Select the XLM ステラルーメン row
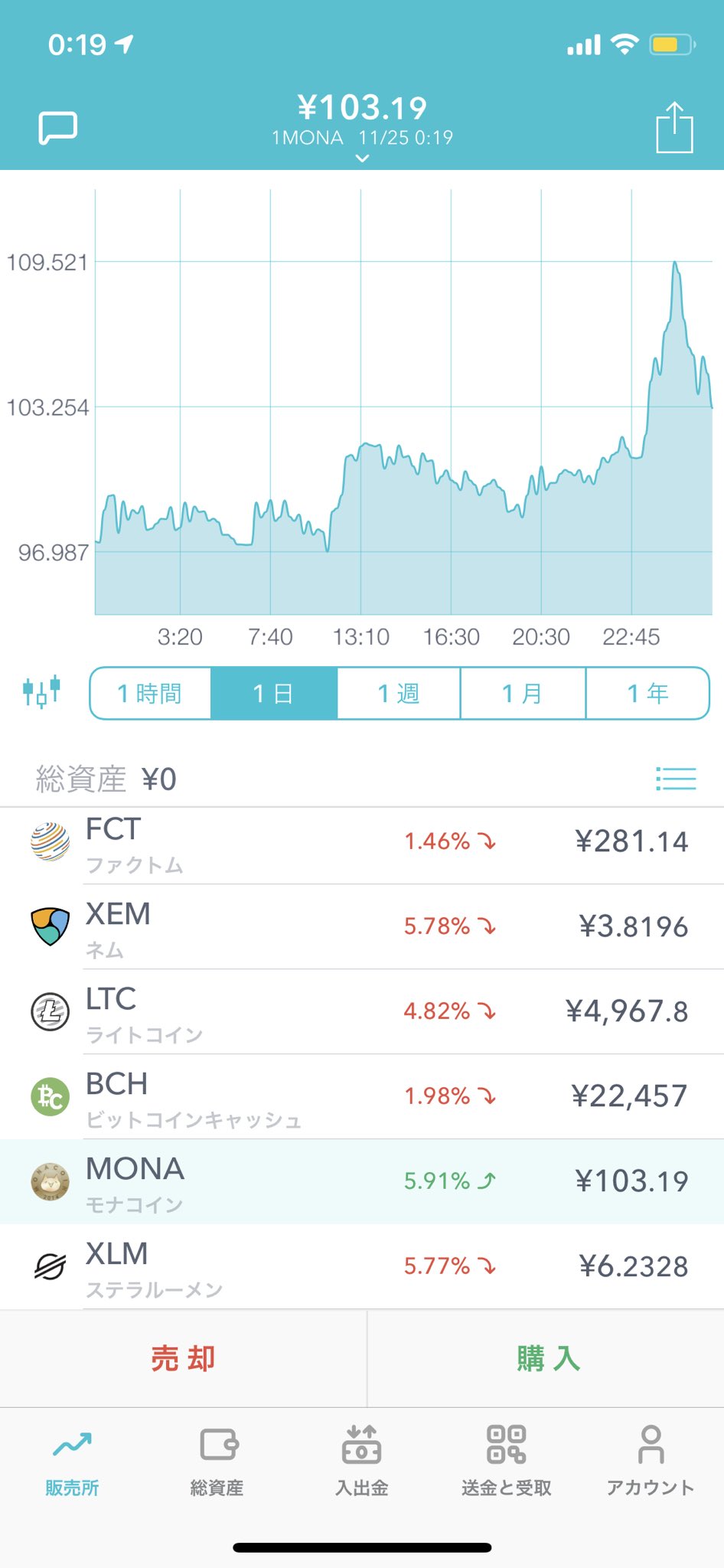 tap(362, 1268)
